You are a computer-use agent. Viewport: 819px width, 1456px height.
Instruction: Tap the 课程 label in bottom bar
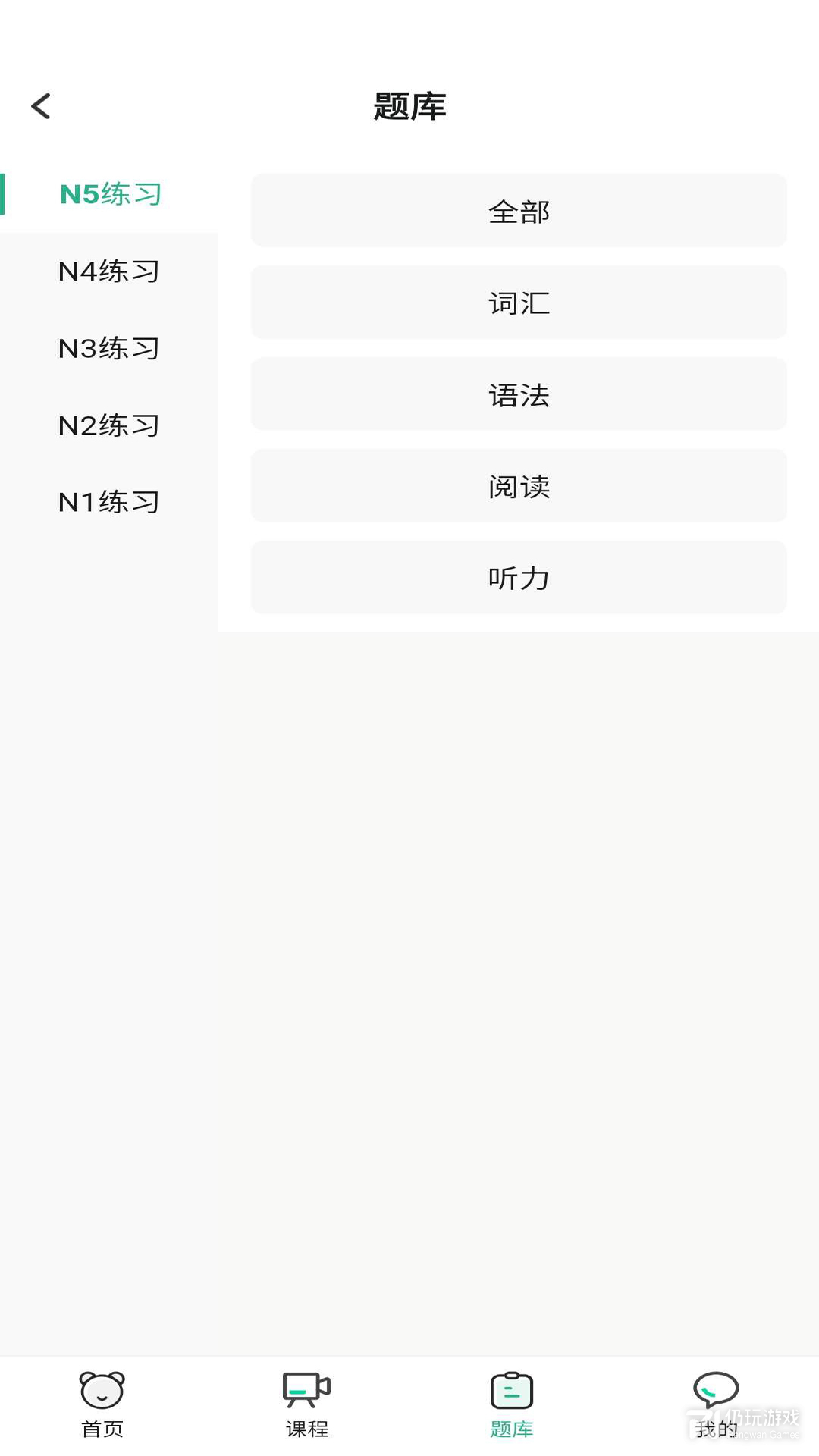coord(307,1429)
